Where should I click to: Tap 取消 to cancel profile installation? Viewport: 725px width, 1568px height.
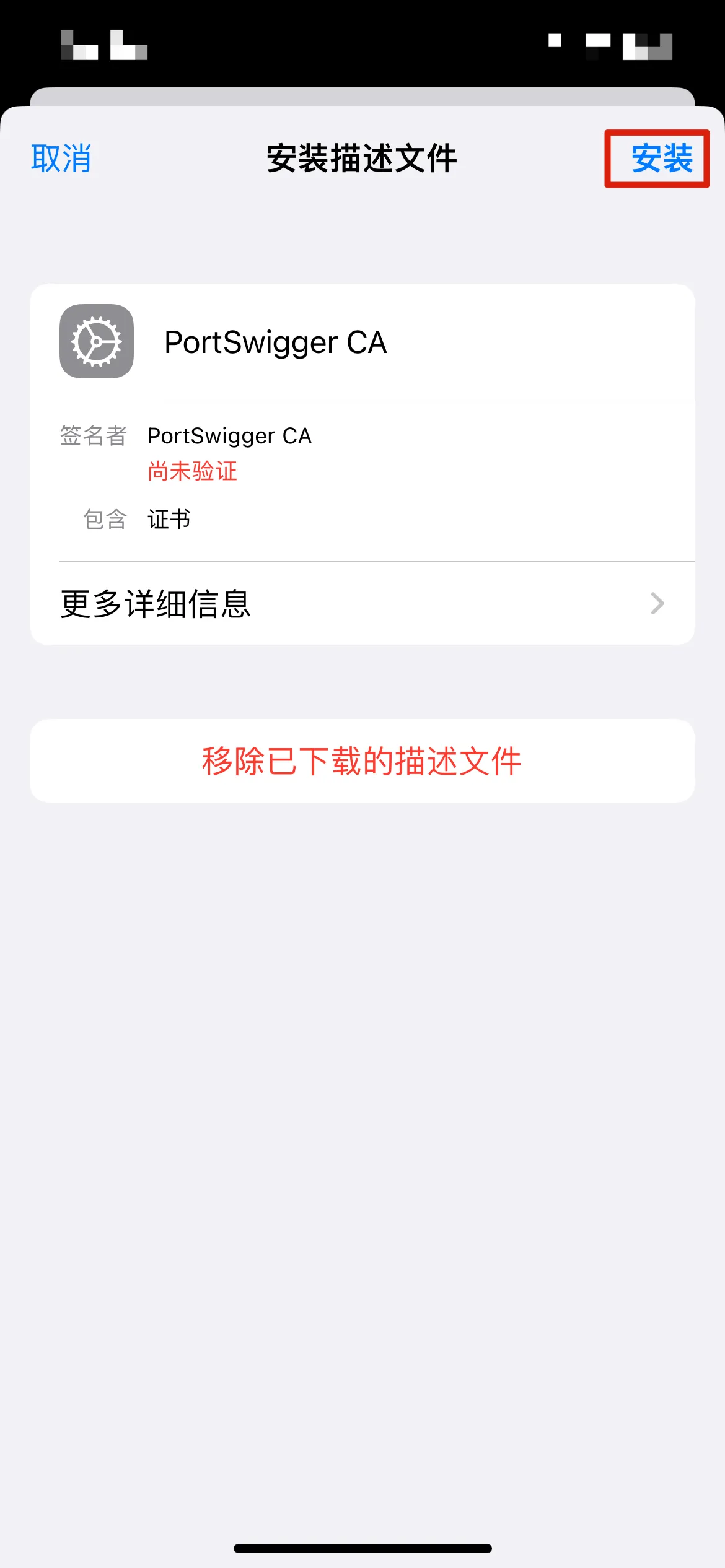click(x=61, y=159)
